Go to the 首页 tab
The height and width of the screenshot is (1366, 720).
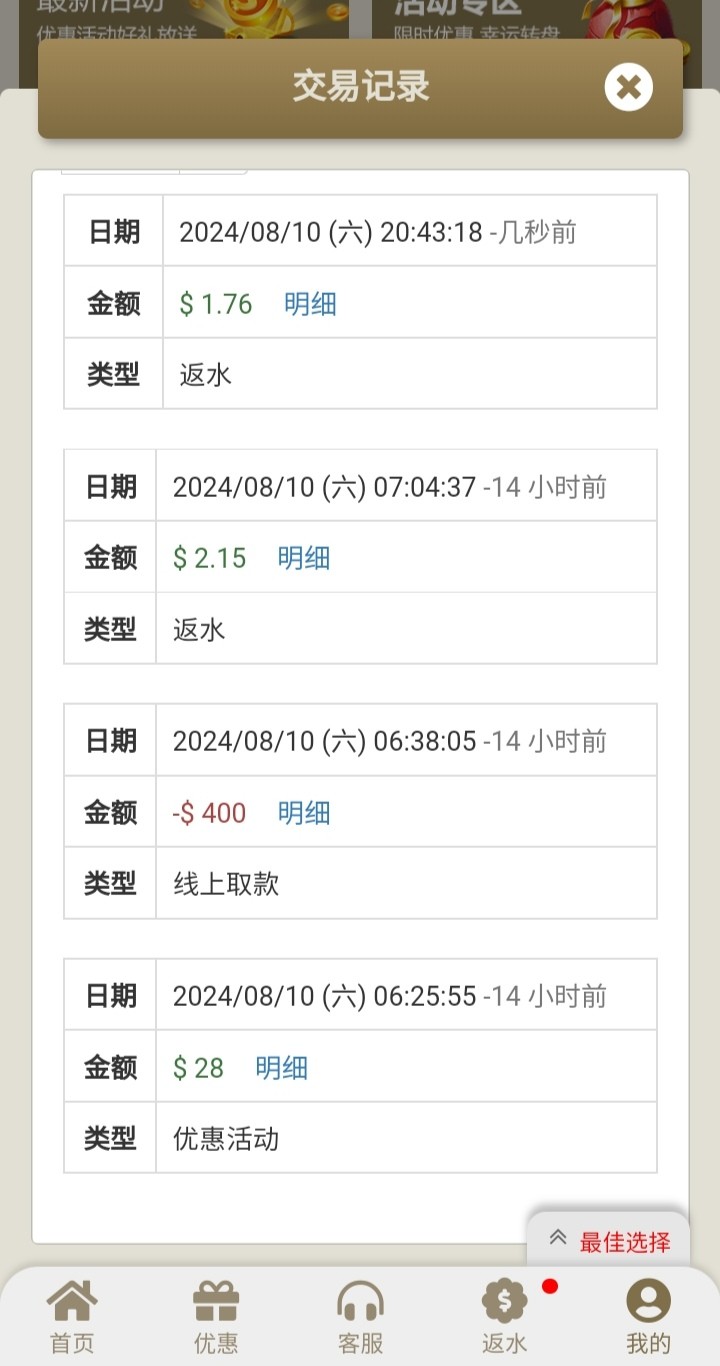[72, 1317]
